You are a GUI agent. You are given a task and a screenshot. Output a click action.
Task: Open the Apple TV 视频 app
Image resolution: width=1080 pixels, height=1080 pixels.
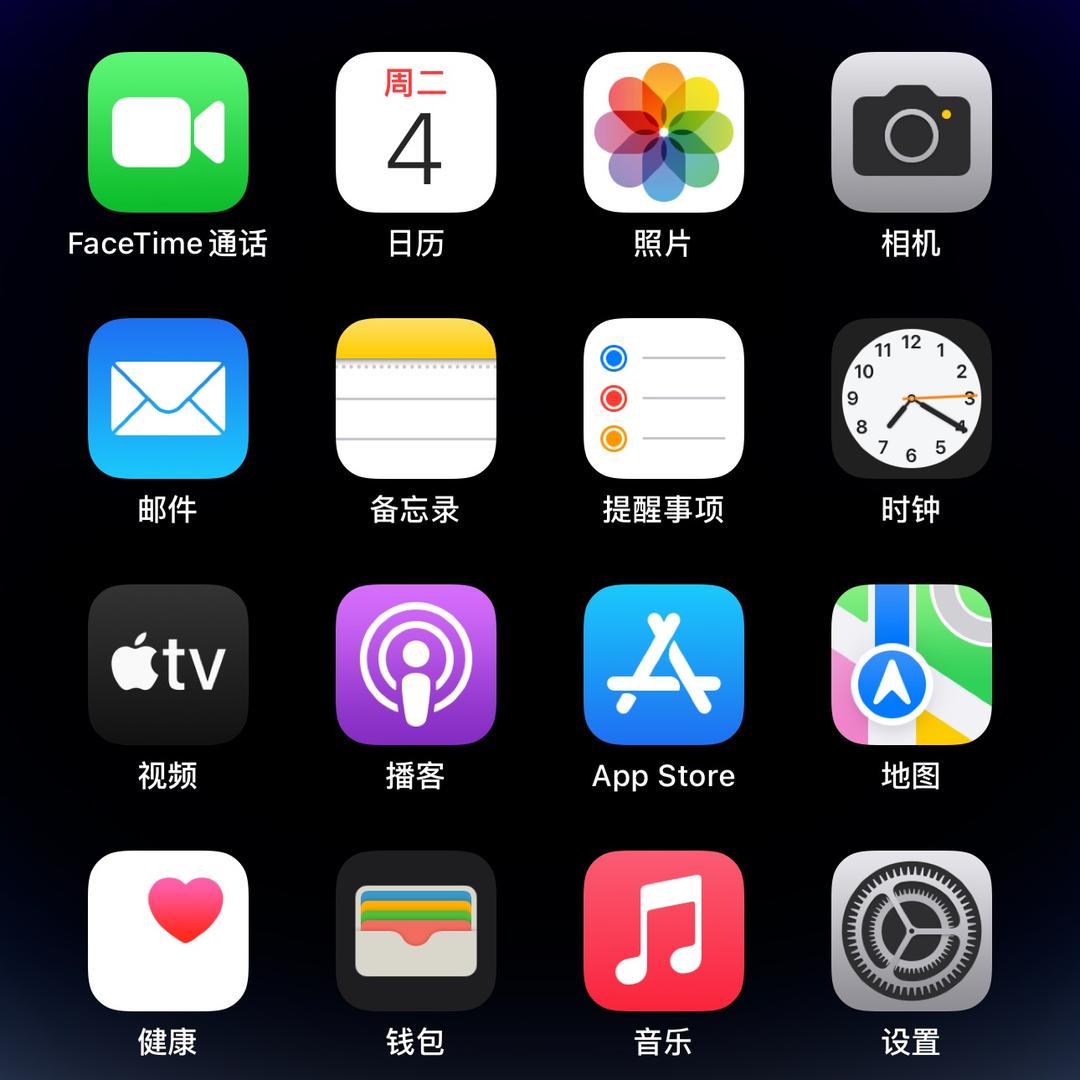click(x=168, y=664)
